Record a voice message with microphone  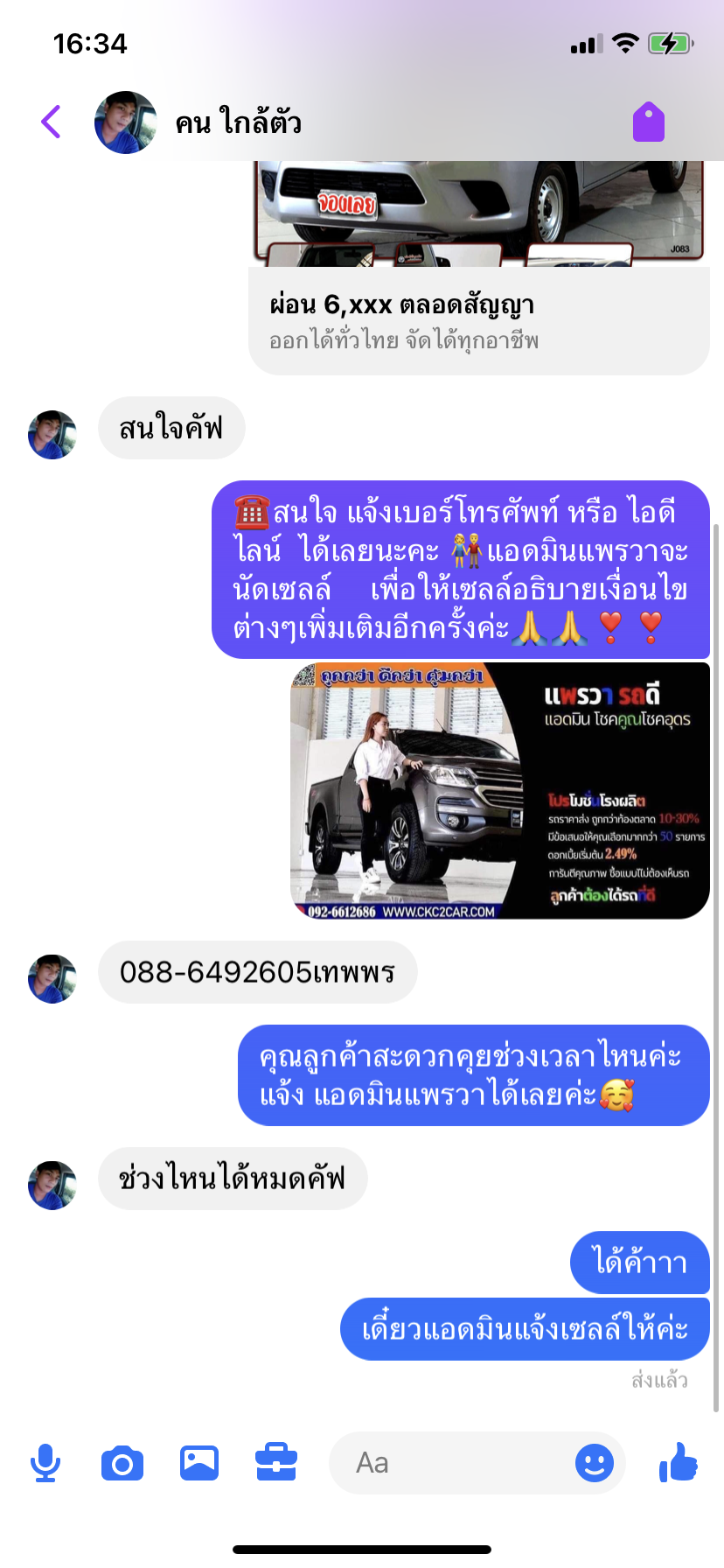tap(45, 1463)
